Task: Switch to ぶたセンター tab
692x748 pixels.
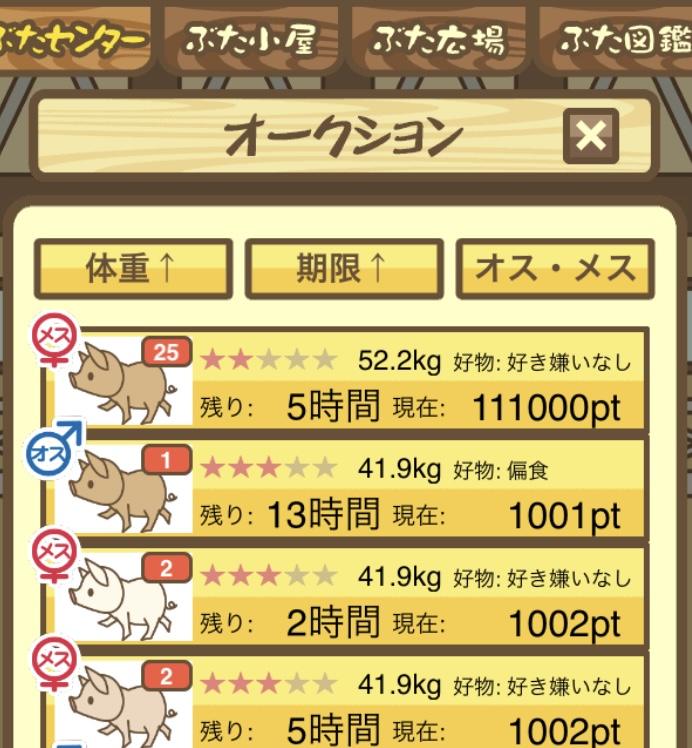Action: pyautogui.click(x=72, y=40)
